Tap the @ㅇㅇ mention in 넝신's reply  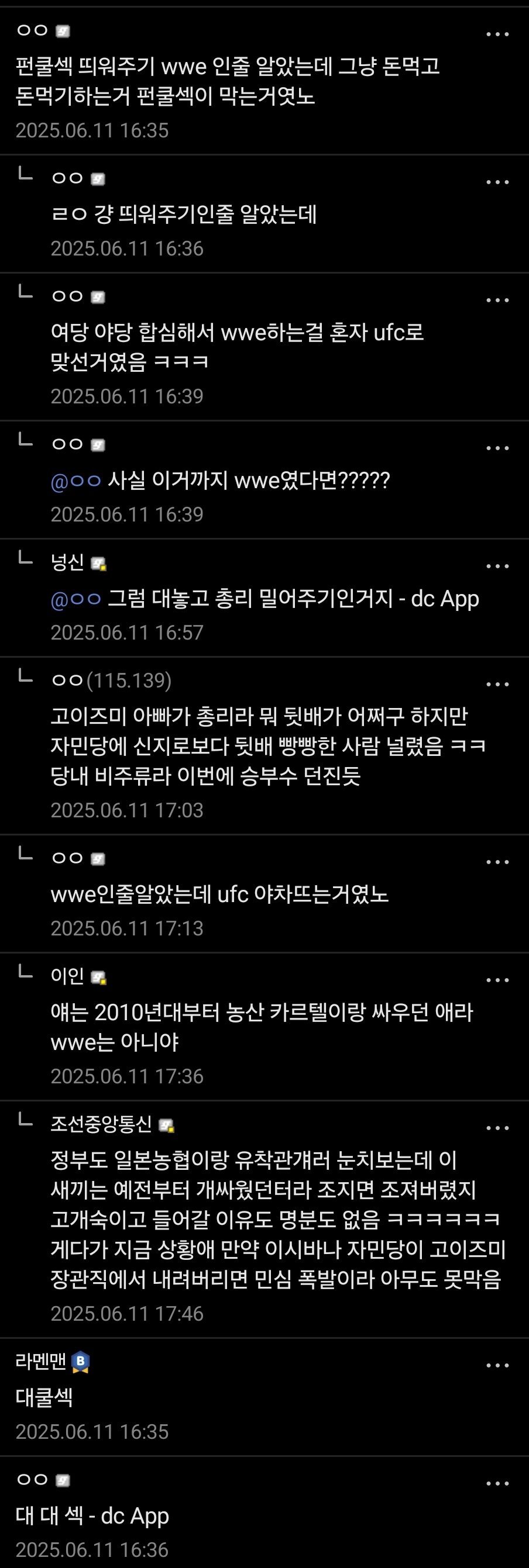click(x=75, y=599)
